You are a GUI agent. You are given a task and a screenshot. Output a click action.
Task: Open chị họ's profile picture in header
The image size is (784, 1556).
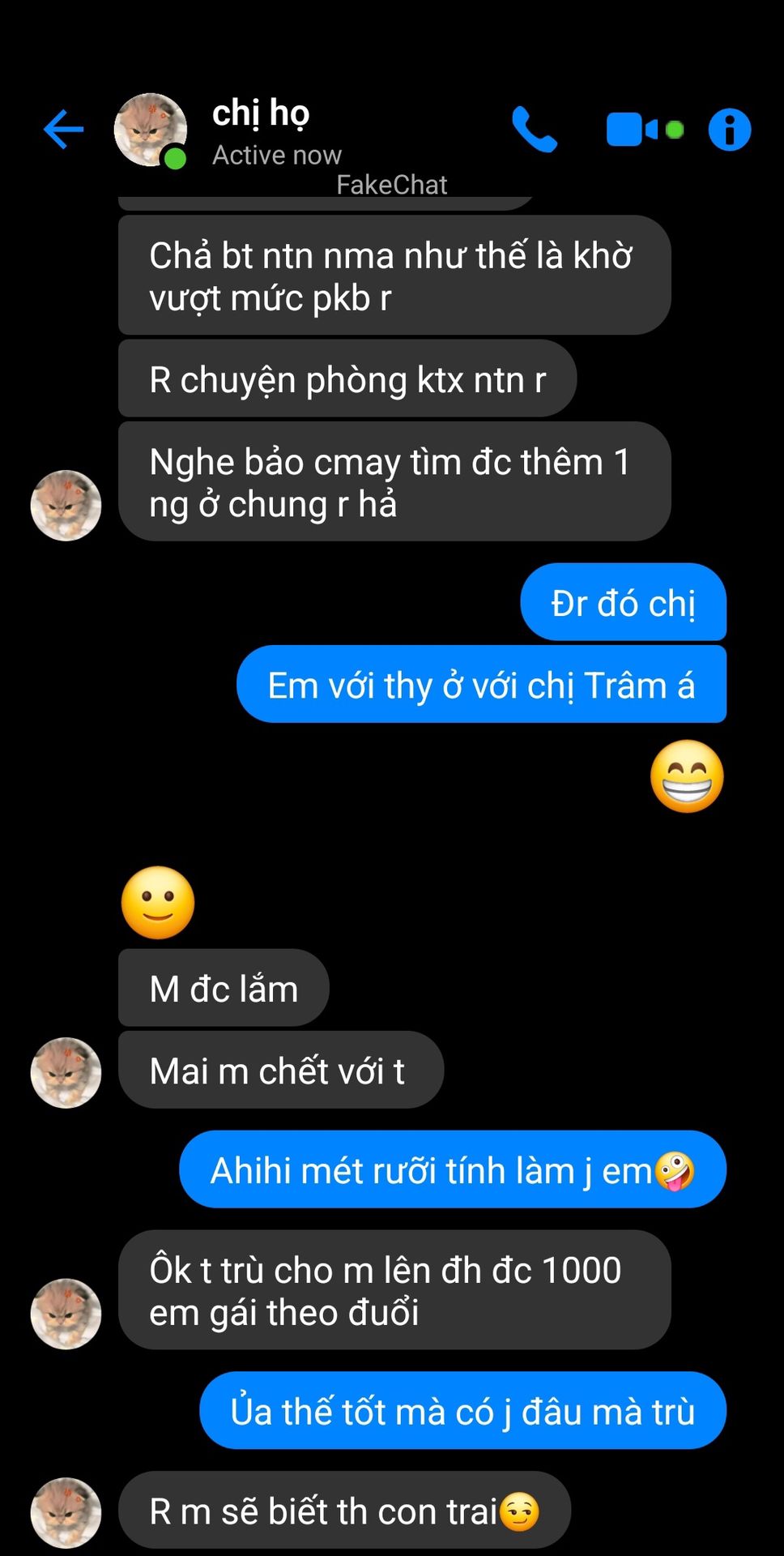(x=151, y=130)
